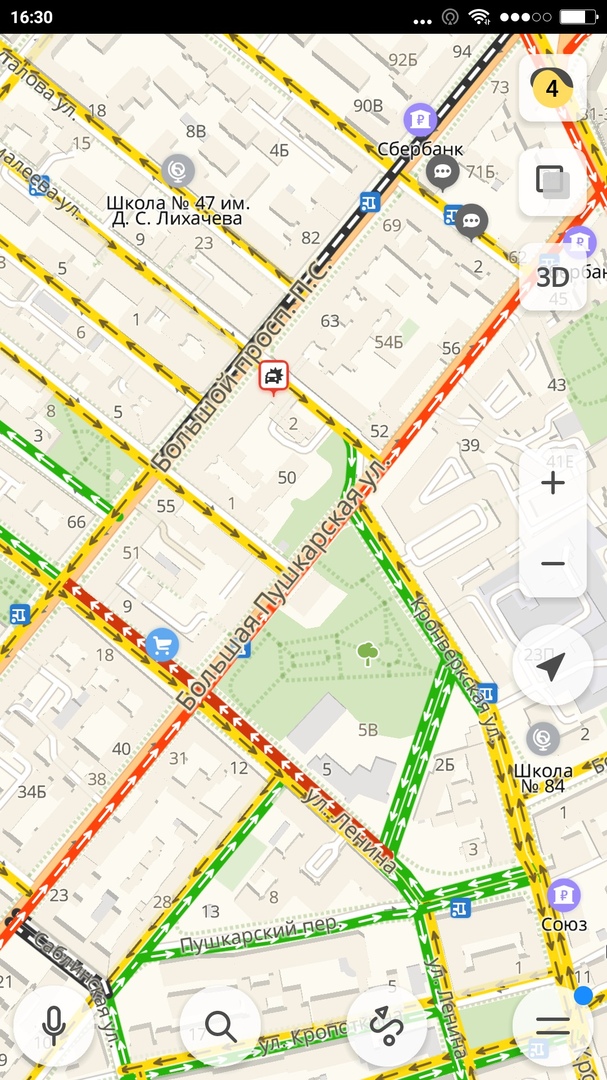
Task: Tap the traffic level indicator showing 4
Action: [x=551, y=88]
